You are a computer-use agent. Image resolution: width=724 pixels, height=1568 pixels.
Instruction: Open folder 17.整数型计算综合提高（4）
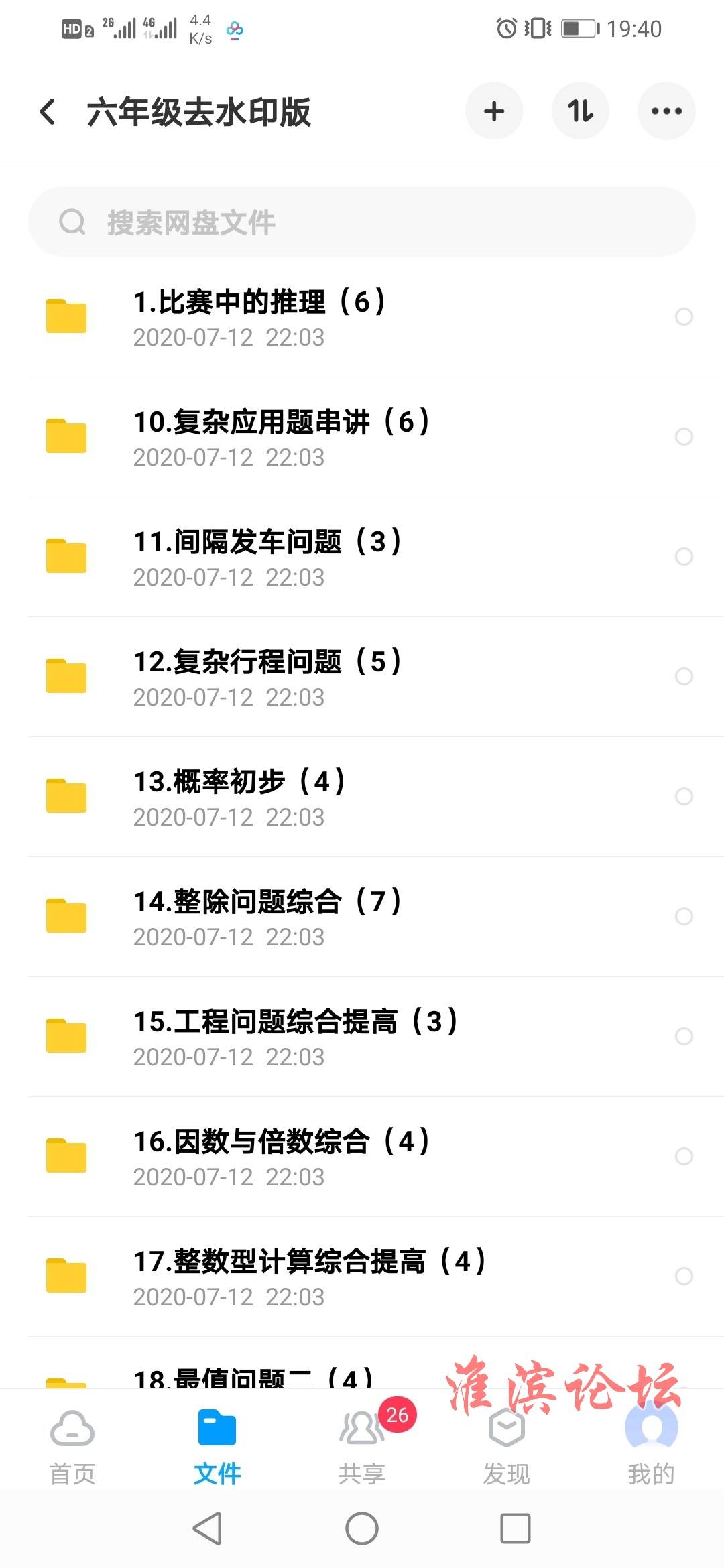362,1277
